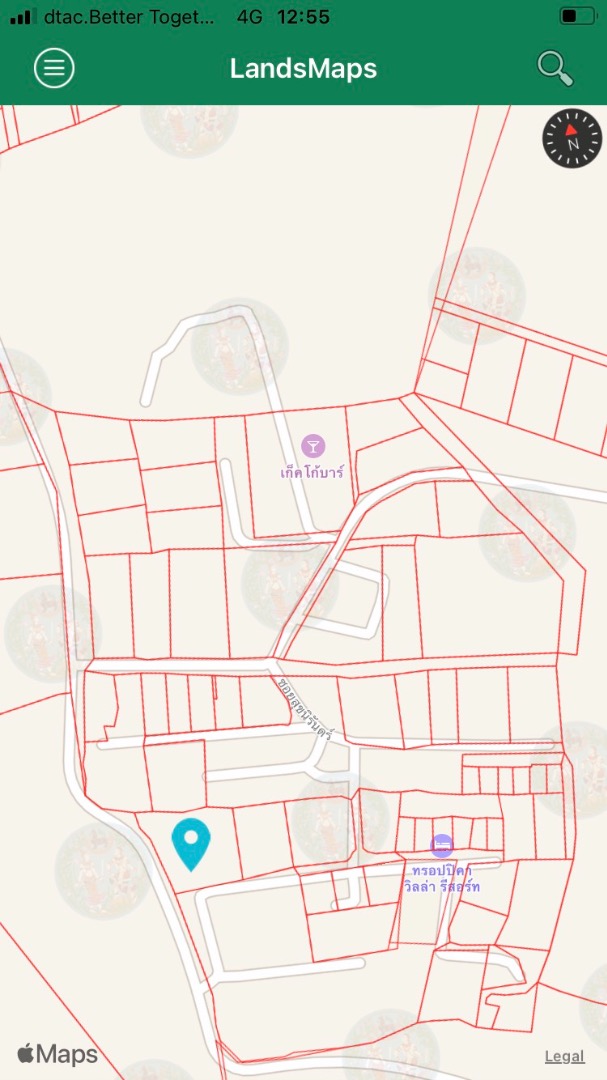This screenshot has height=1080, width=607.
Task: Open the Legal link
Action: point(564,1056)
